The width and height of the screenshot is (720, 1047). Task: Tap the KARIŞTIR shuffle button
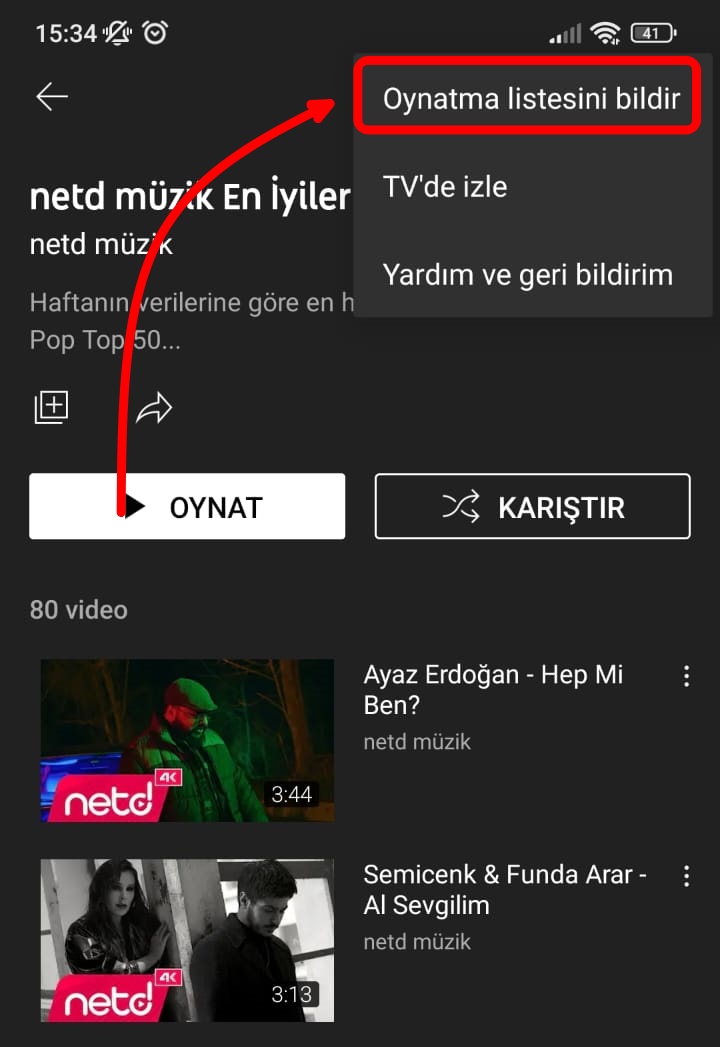coord(532,507)
